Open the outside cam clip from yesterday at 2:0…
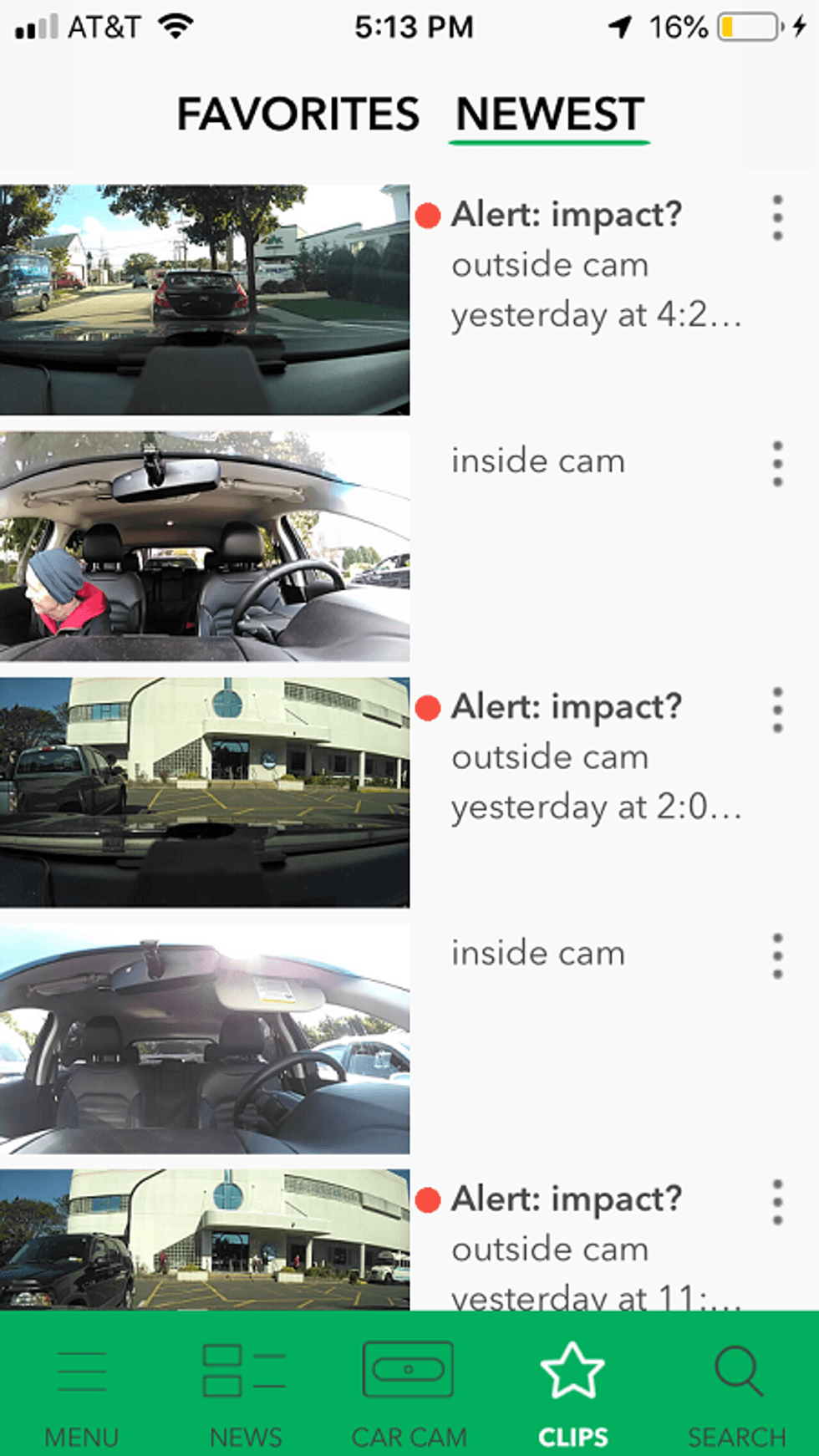The image size is (819, 1456). point(205,792)
